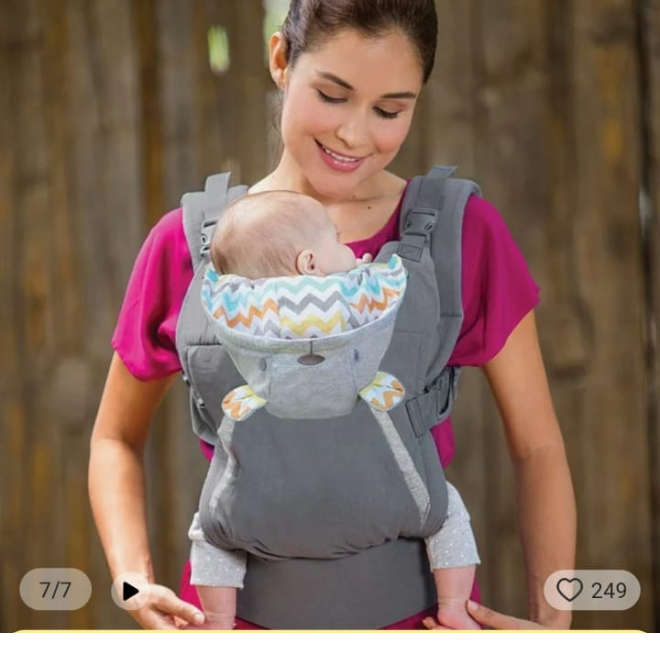Like this item with the heart button

[x=570, y=590]
